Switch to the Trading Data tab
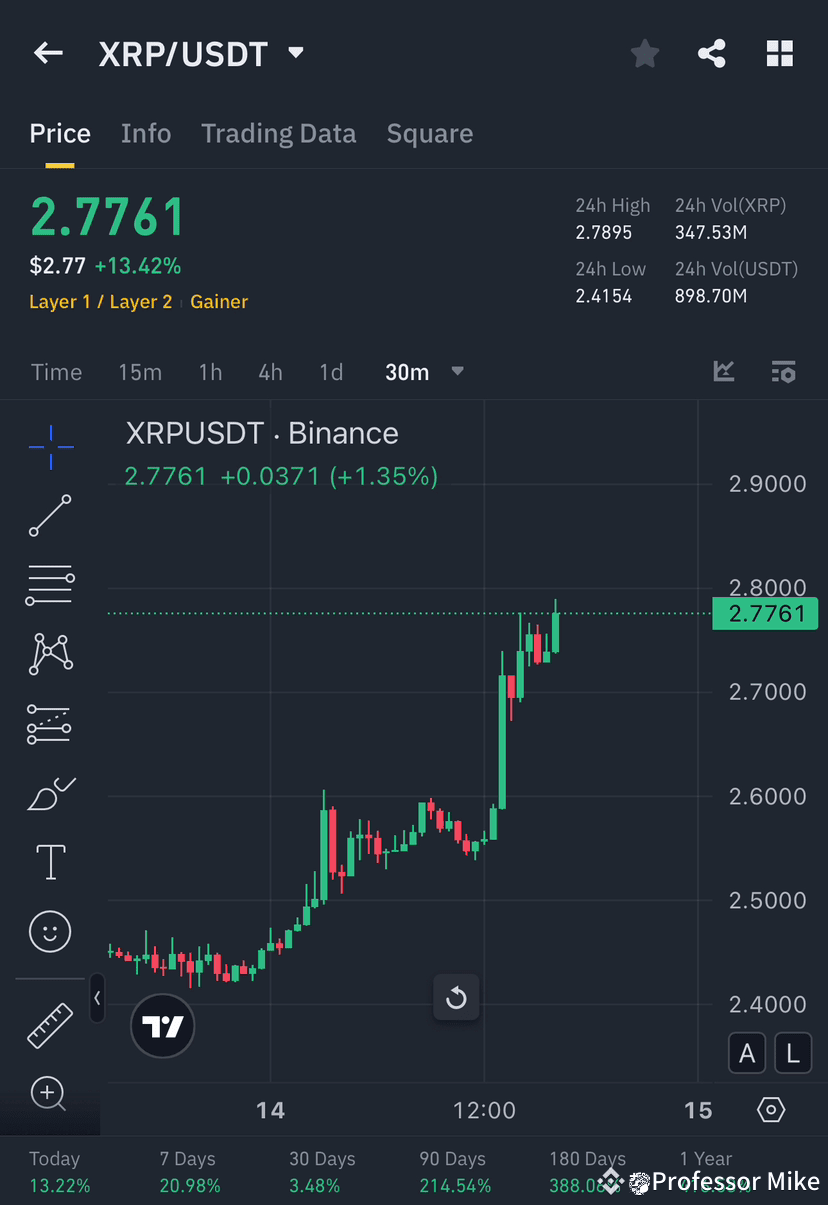The height and width of the screenshot is (1205, 828). [278, 133]
